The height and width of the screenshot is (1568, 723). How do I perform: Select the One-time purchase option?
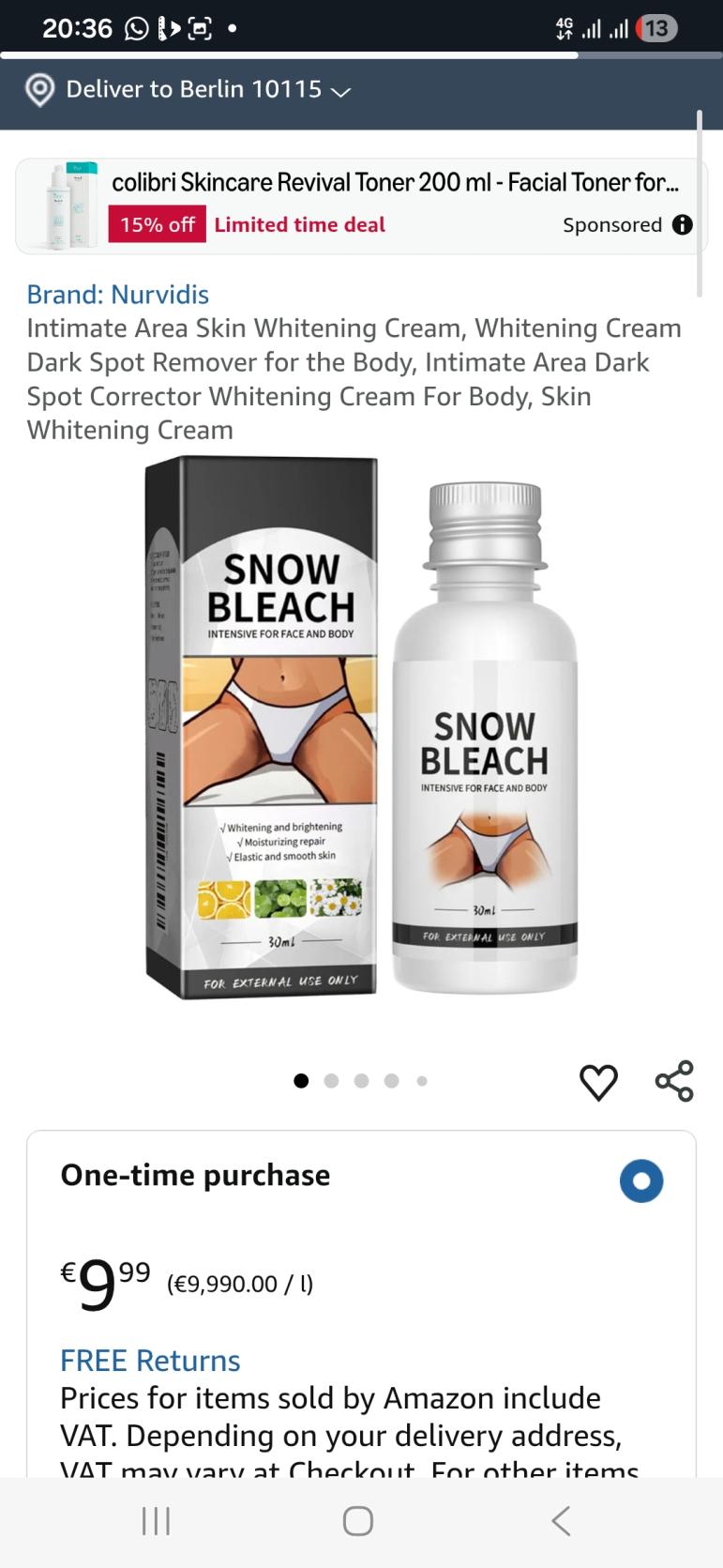pos(641,1181)
